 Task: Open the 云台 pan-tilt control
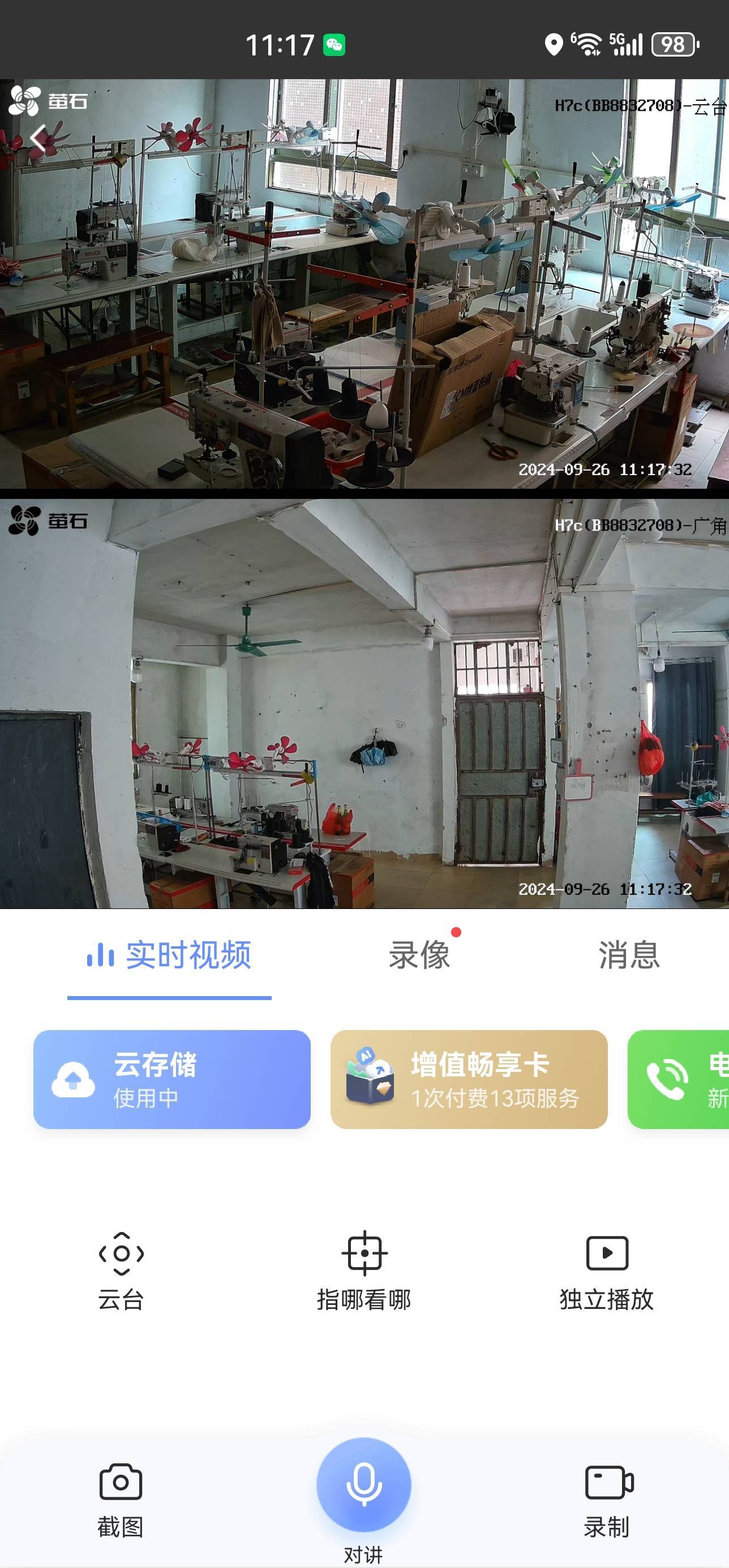(121, 1270)
